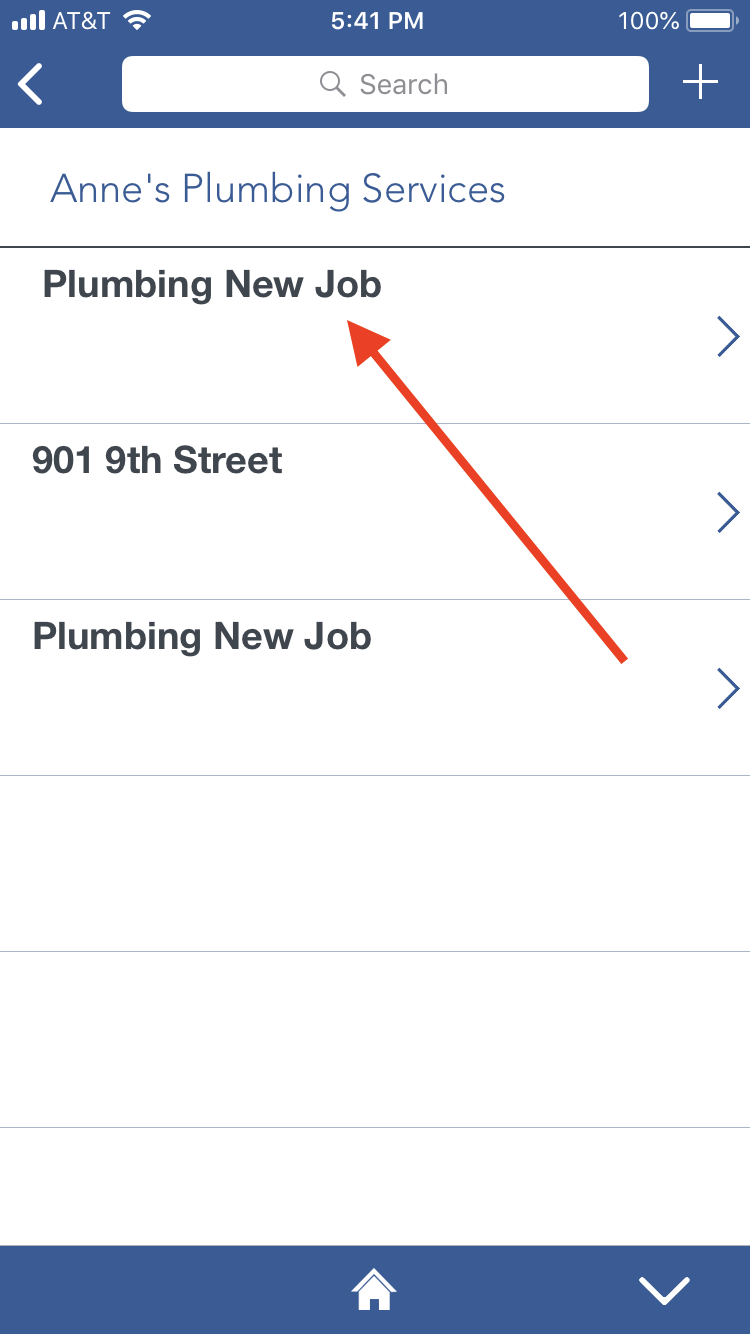Expand the bottom bar down-chevron
Viewport: 750px width, 1334px height.
click(664, 1290)
